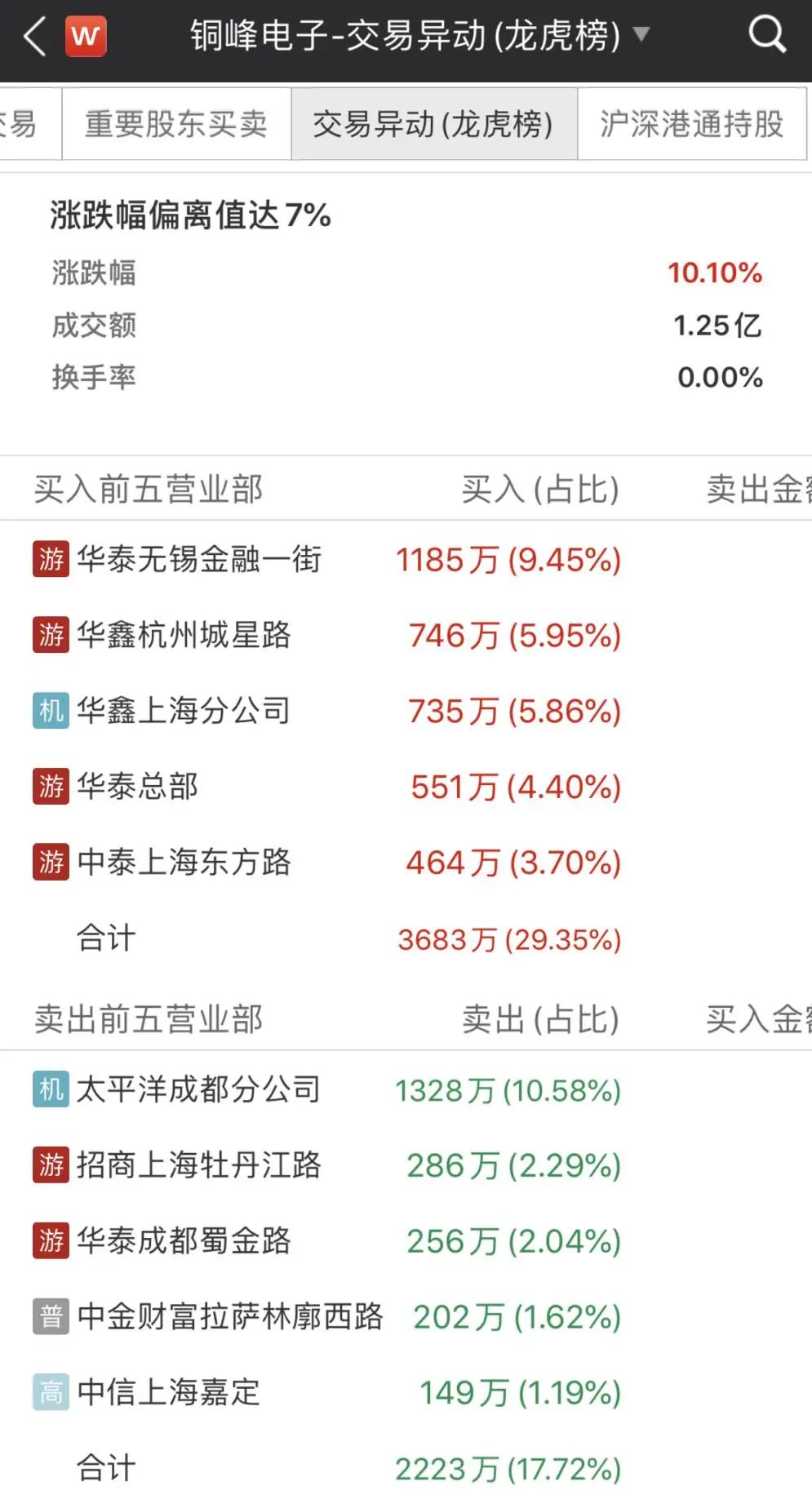Open the 华泰总部 buyer row
812x1504 pixels.
point(138,787)
